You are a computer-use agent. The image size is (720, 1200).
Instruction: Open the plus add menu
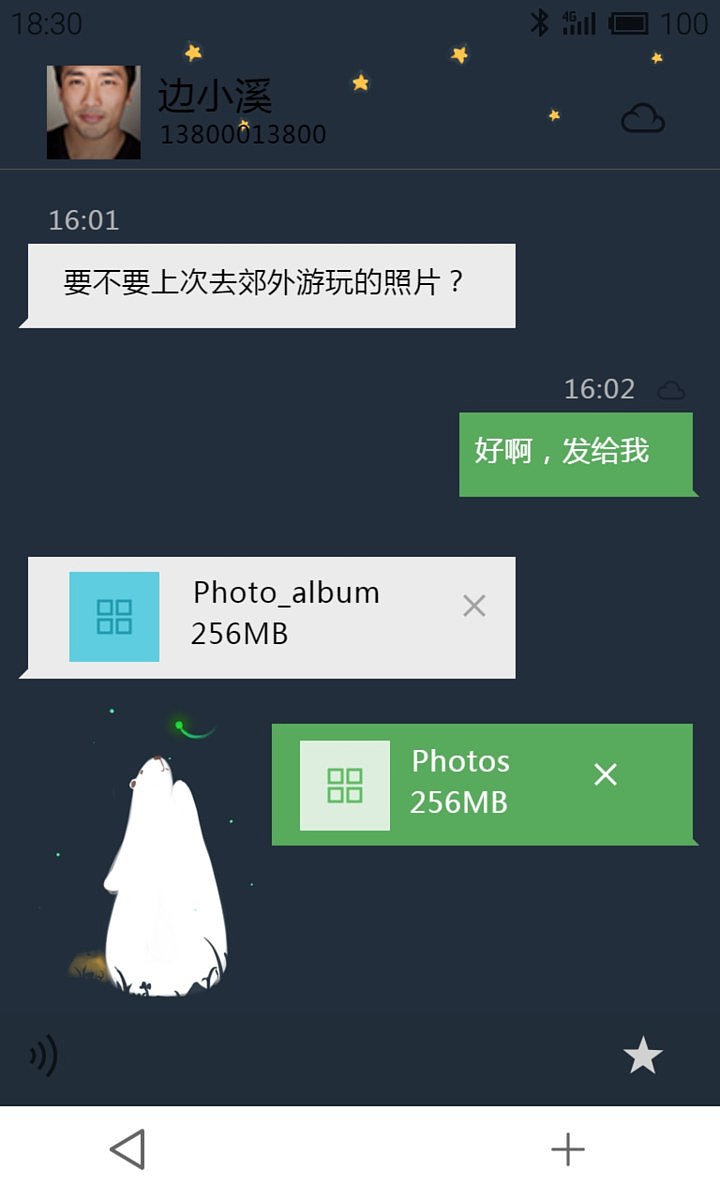click(x=567, y=1149)
